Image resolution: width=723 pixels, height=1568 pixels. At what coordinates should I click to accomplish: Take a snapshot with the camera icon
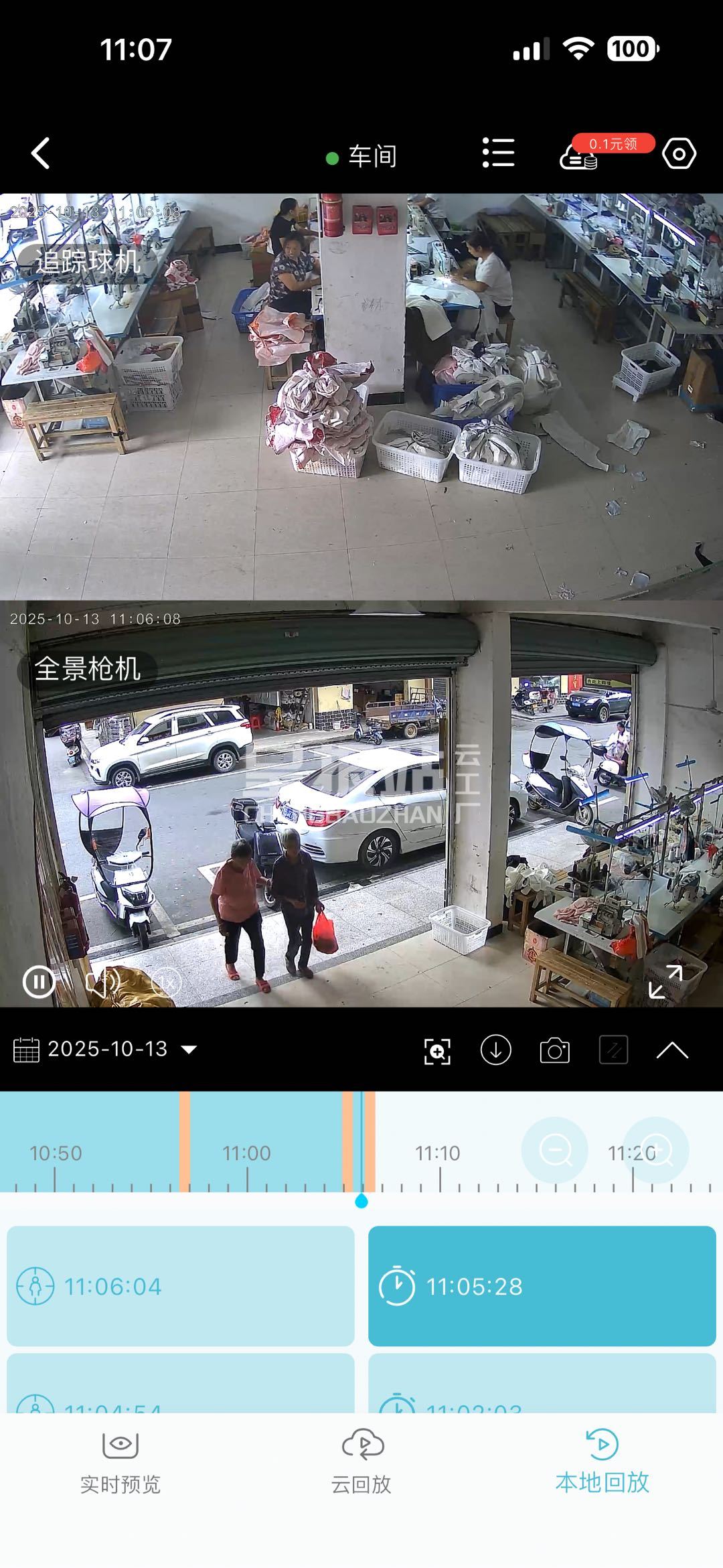[x=554, y=1050]
